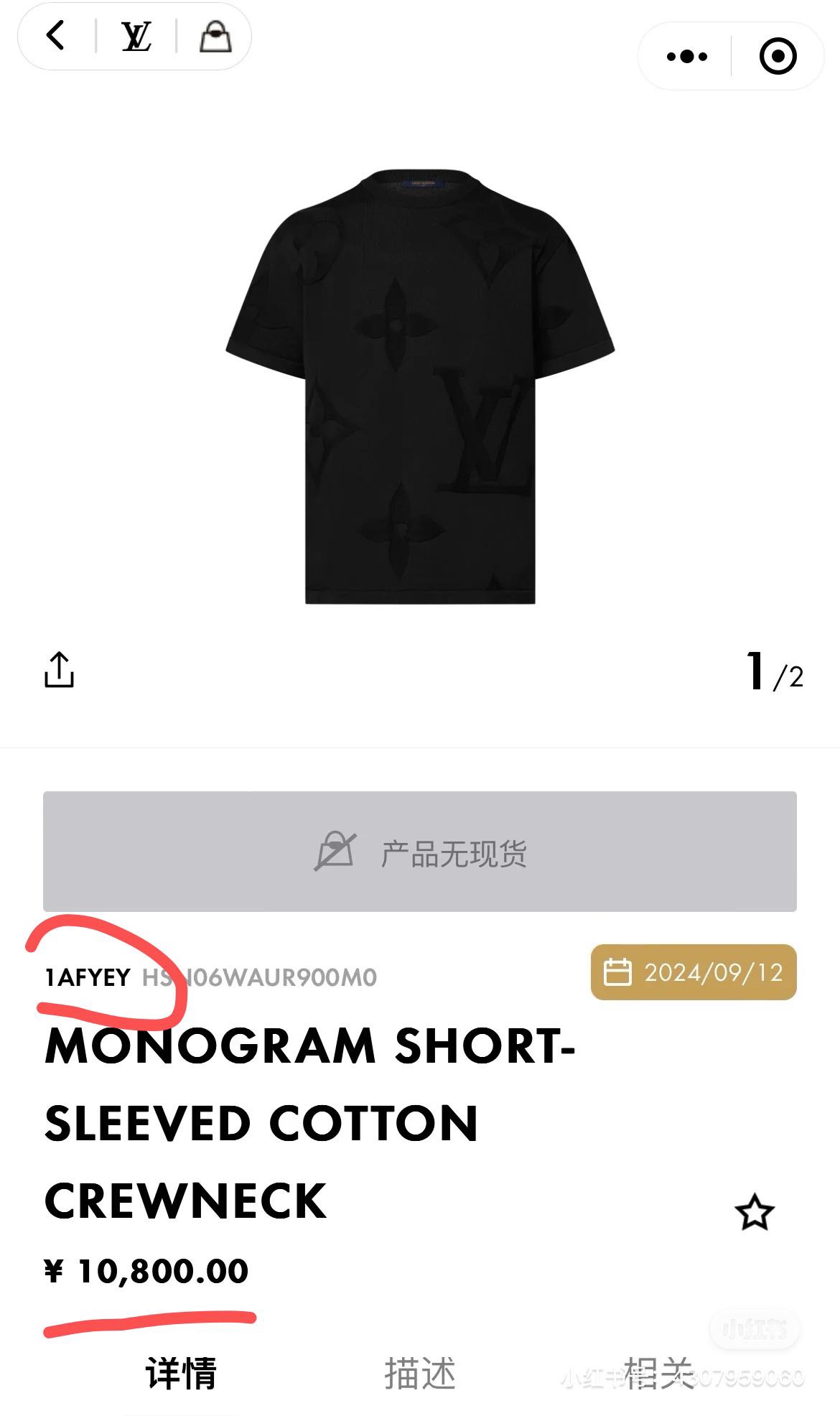Tap the 产品无现货 out-of-stock button
840x1416 pixels.
click(420, 852)
